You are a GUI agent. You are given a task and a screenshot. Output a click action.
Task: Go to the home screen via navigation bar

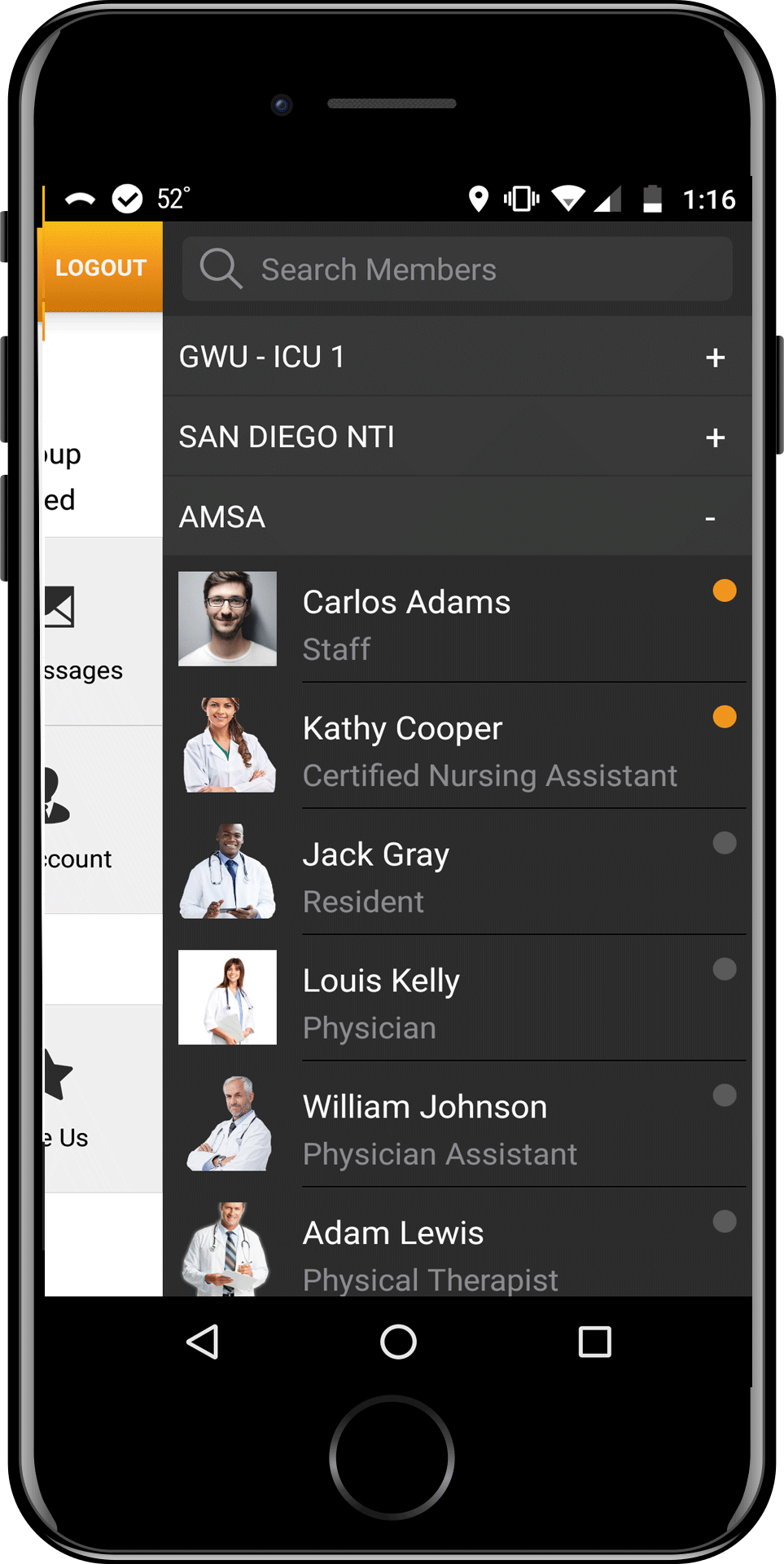click(x=398, y=1342)
